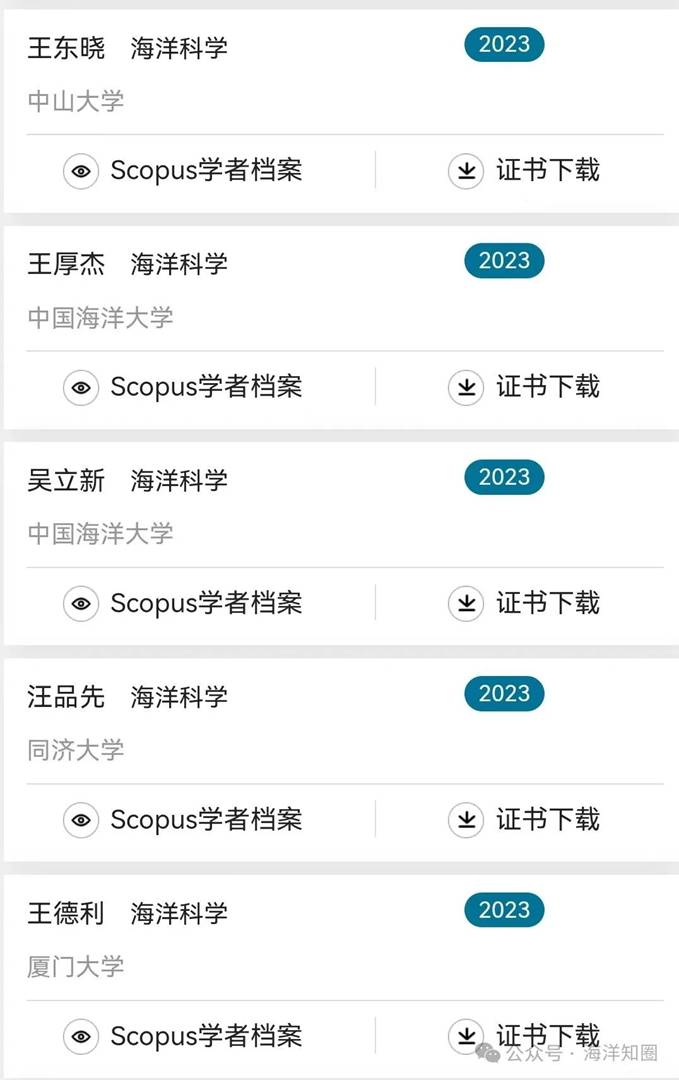
Task: Open the Scopus学者档案 profile for 王东晓
Action: coord(184,170)
